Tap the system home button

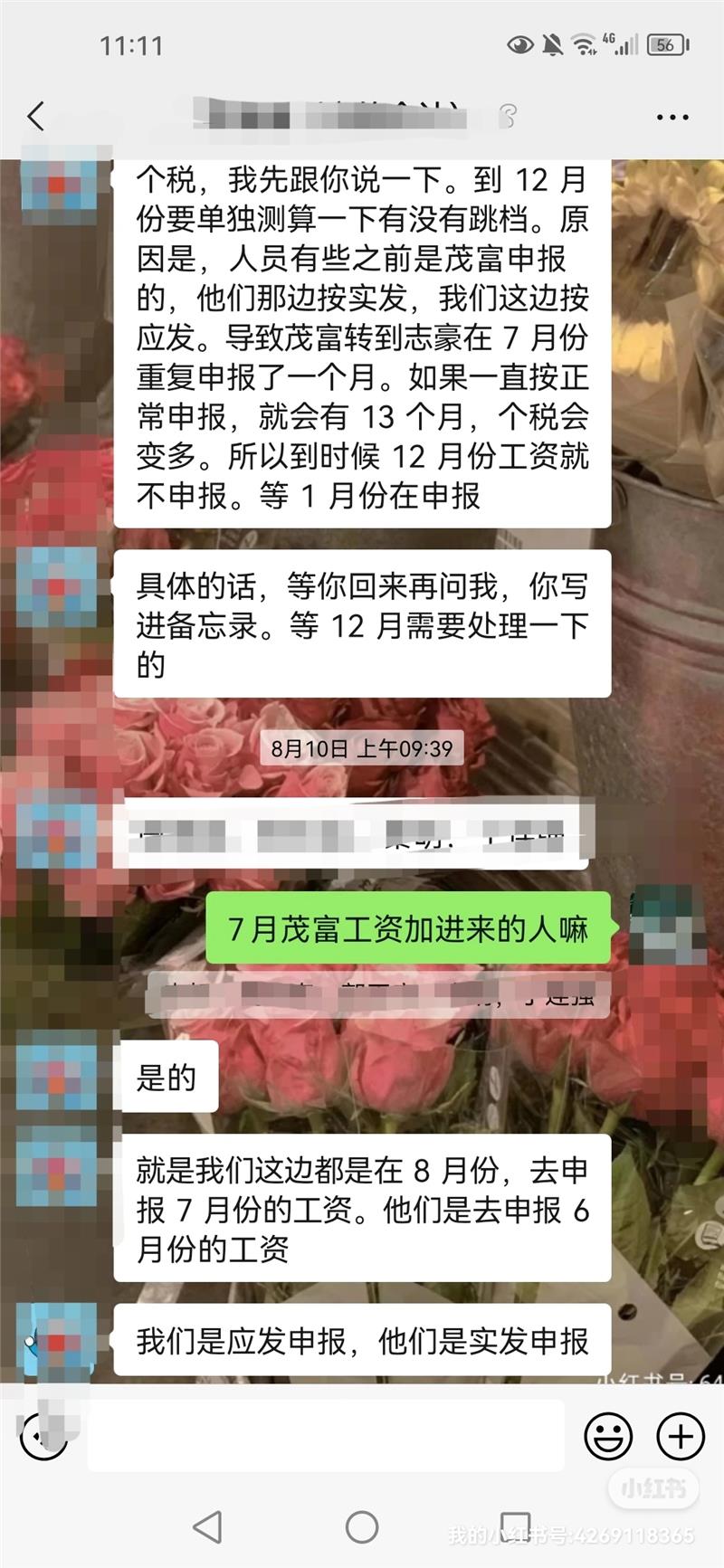362,1526
